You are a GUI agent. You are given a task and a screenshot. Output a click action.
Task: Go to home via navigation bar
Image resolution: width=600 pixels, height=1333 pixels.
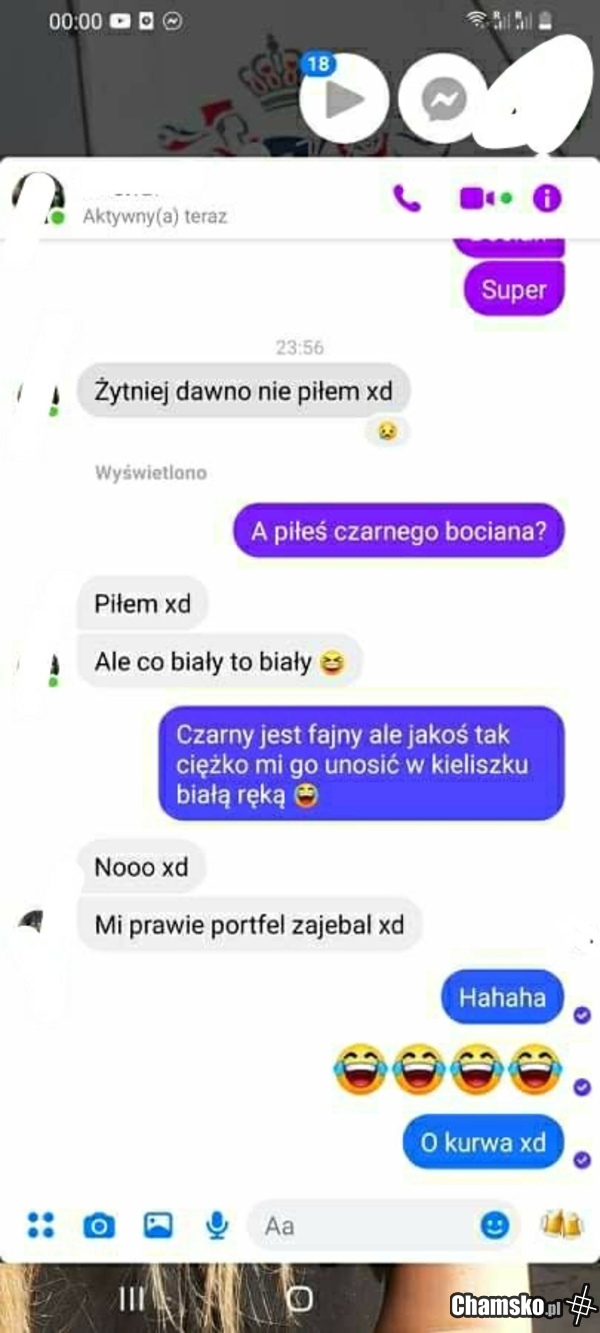(300, 1298)
